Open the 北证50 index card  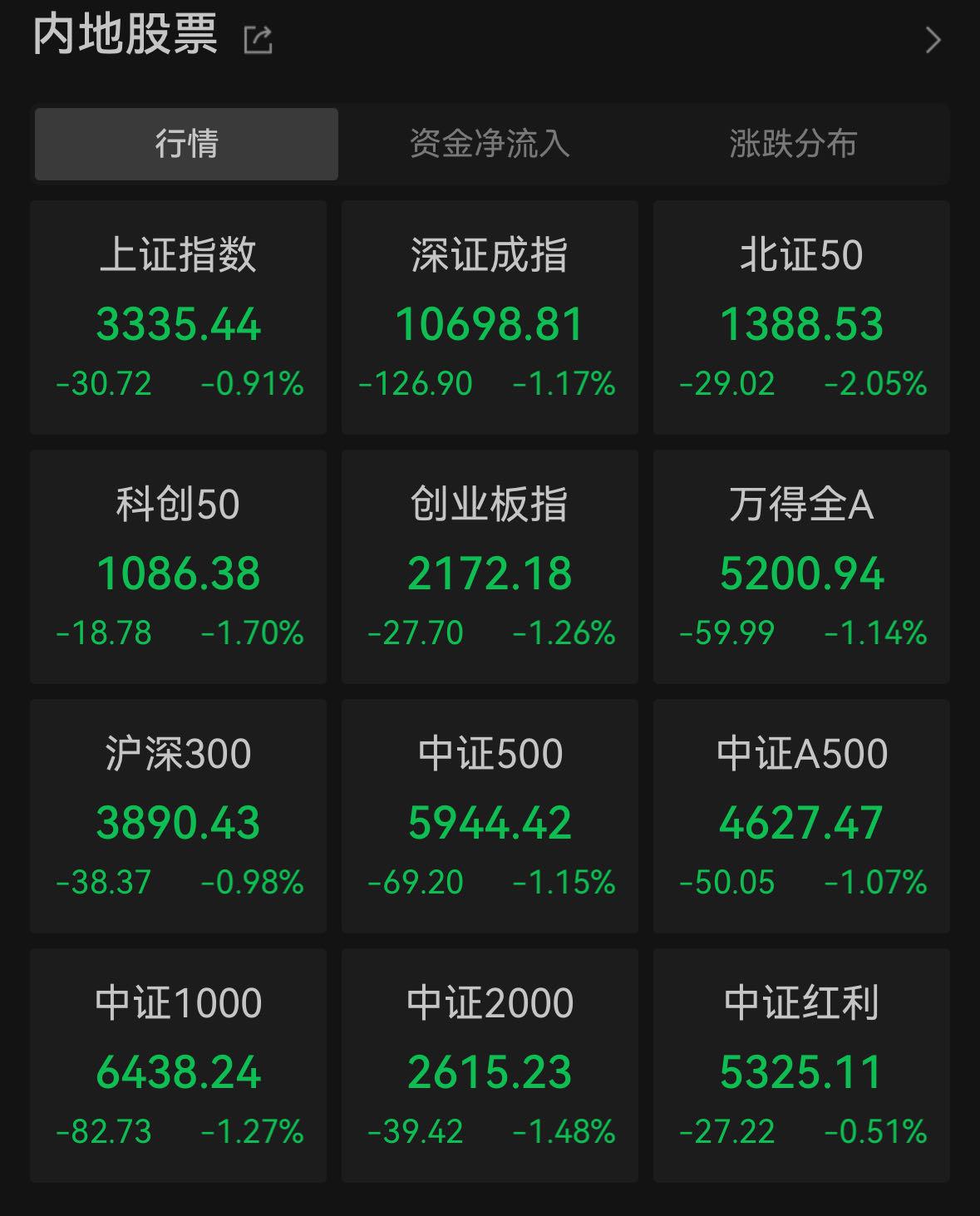[801, 318]
